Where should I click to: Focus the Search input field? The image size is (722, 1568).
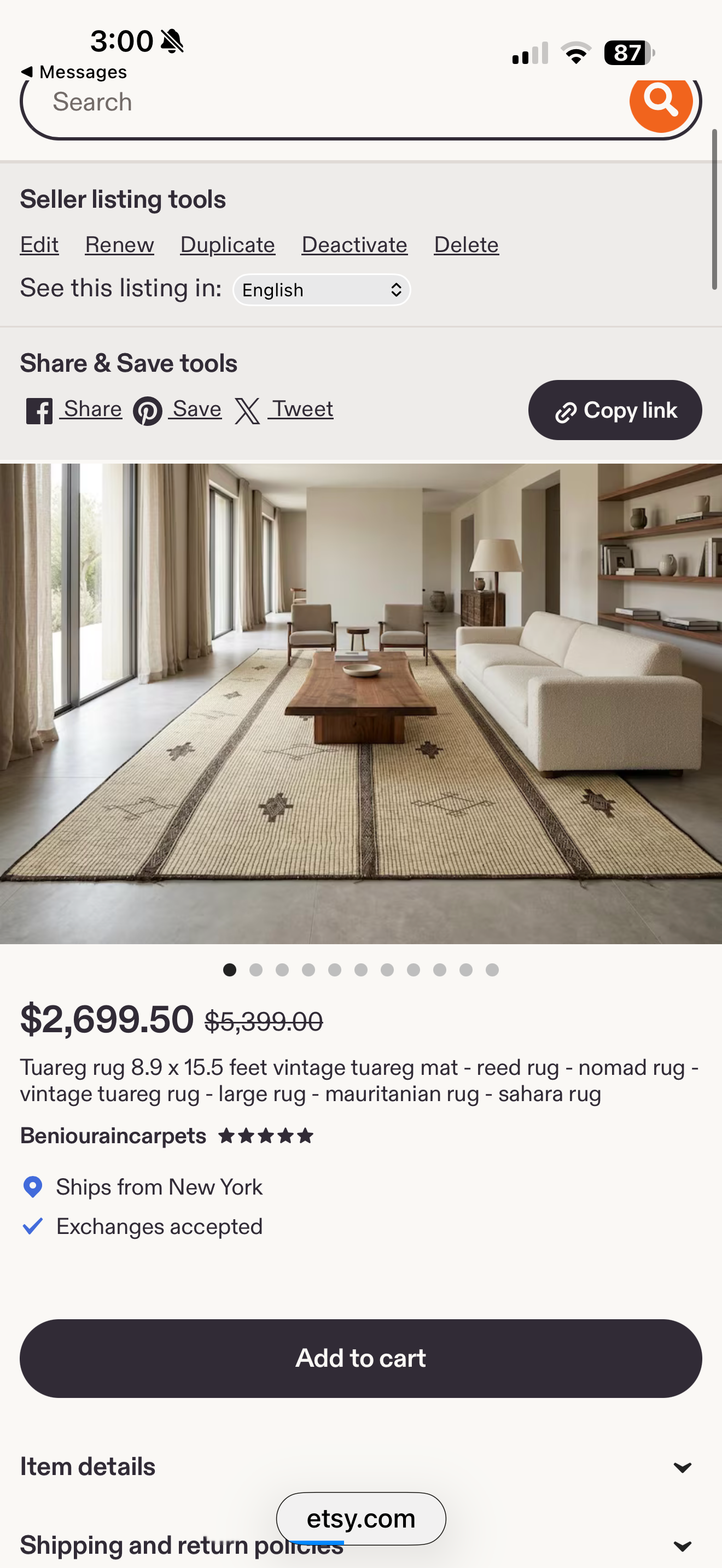pyautogui.click(x=329, y=102)
